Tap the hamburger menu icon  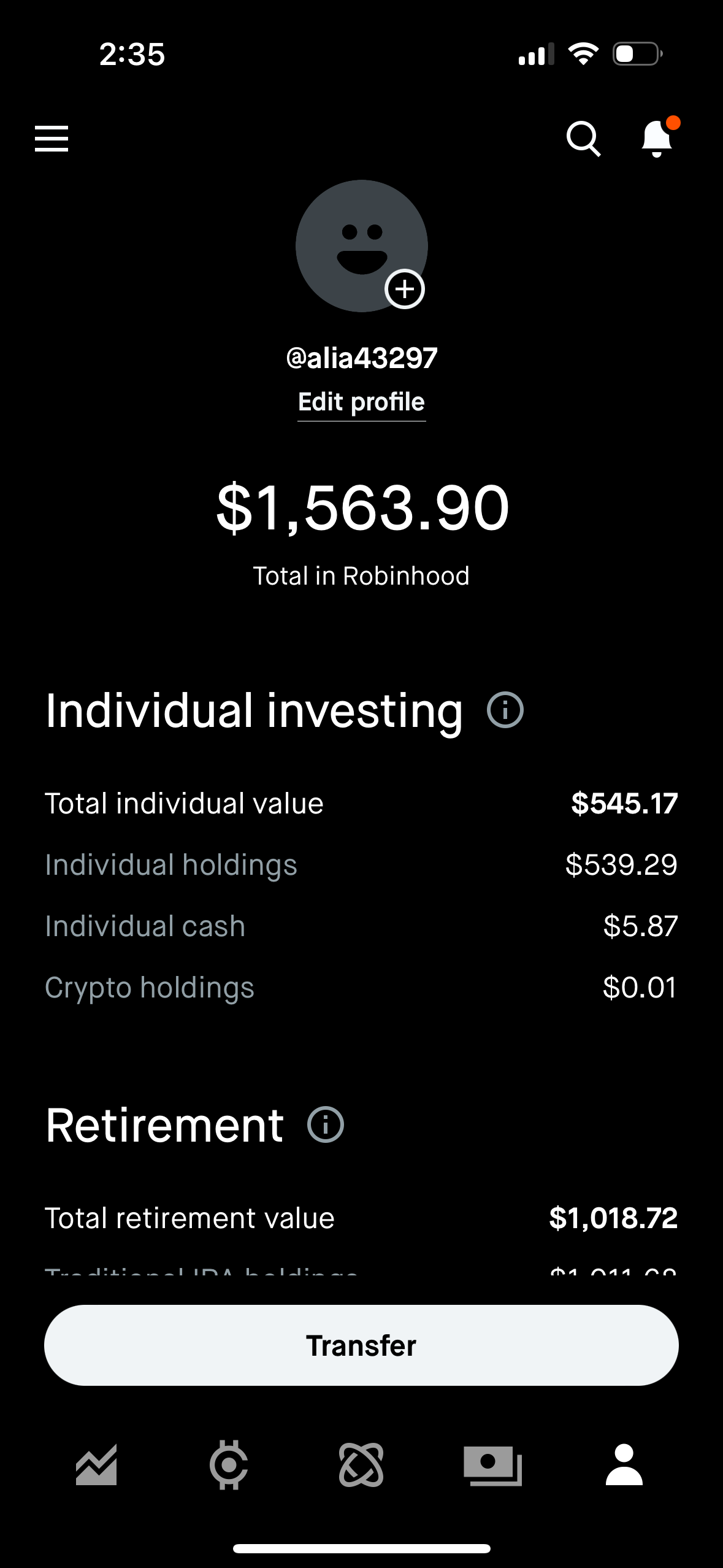52,140
